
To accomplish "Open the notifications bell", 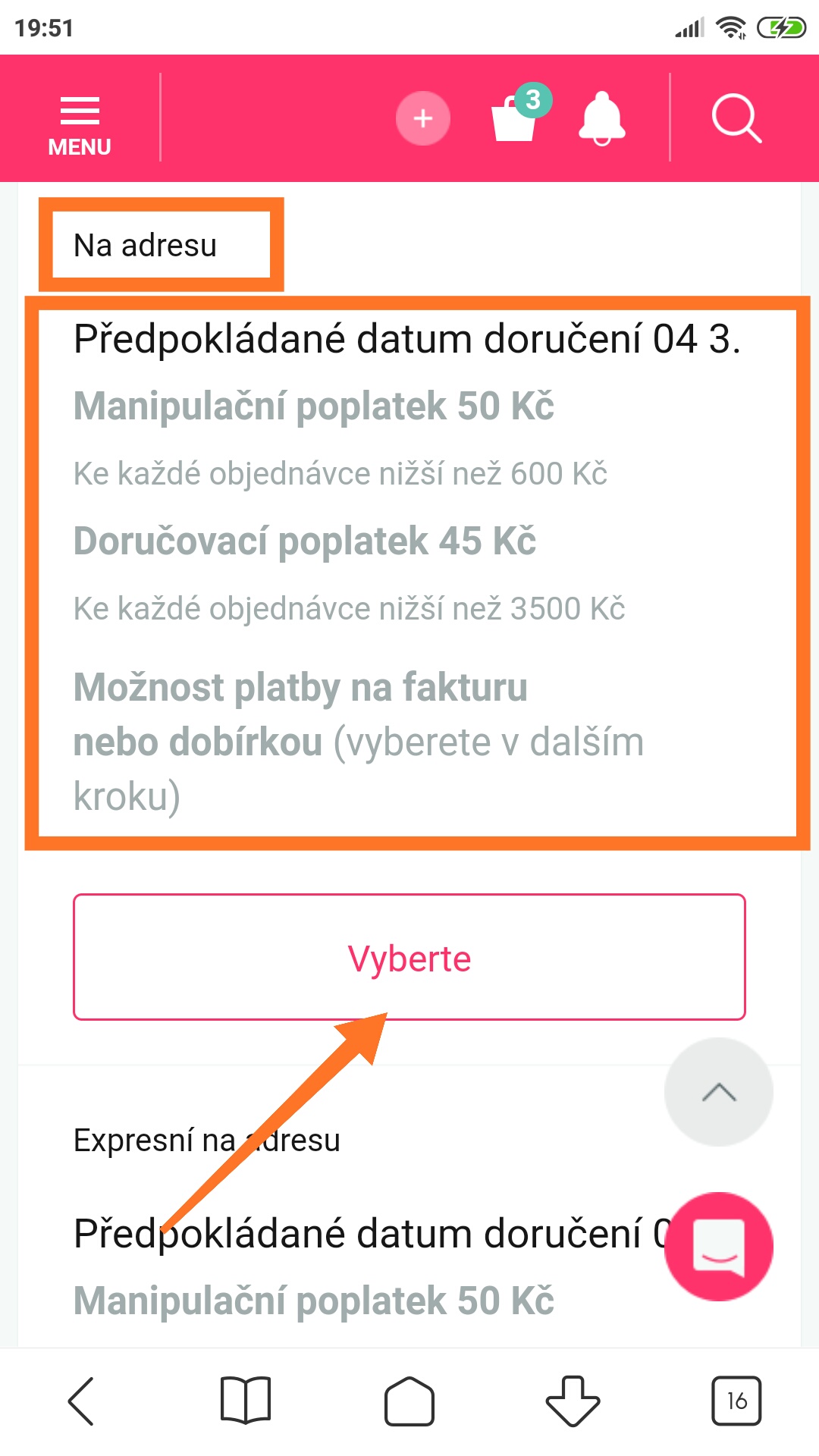I will point(601,118).
